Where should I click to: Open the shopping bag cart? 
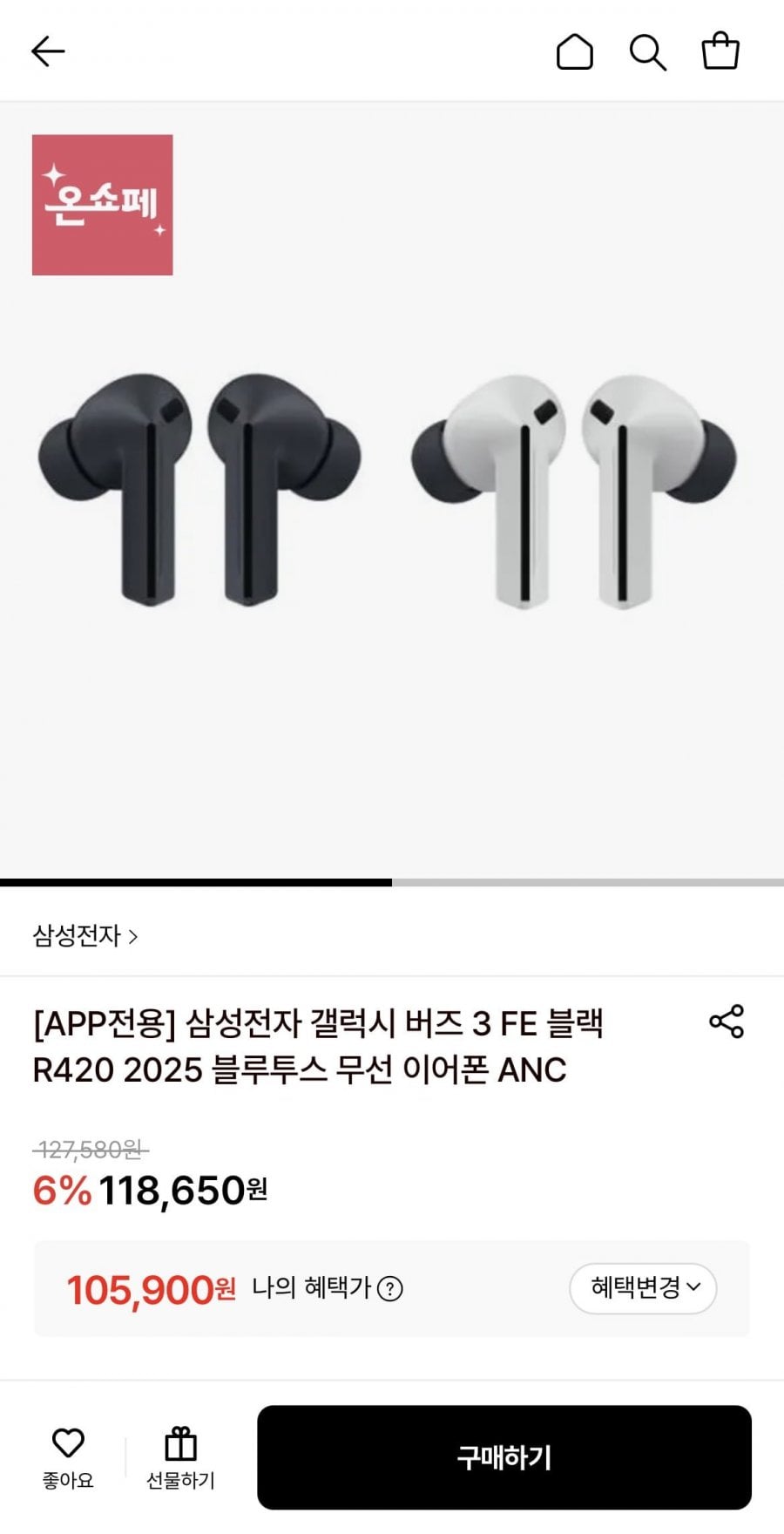coord(720,51)
